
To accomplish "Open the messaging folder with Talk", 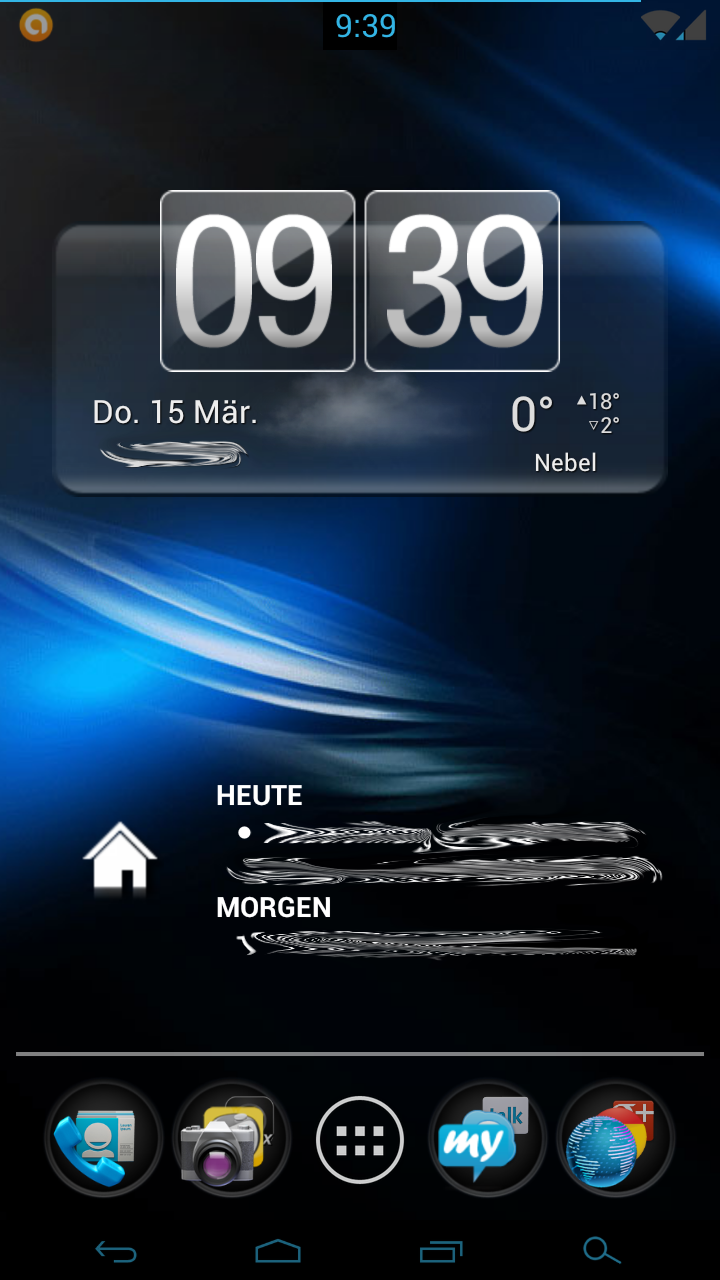I will pos(488,1140).
